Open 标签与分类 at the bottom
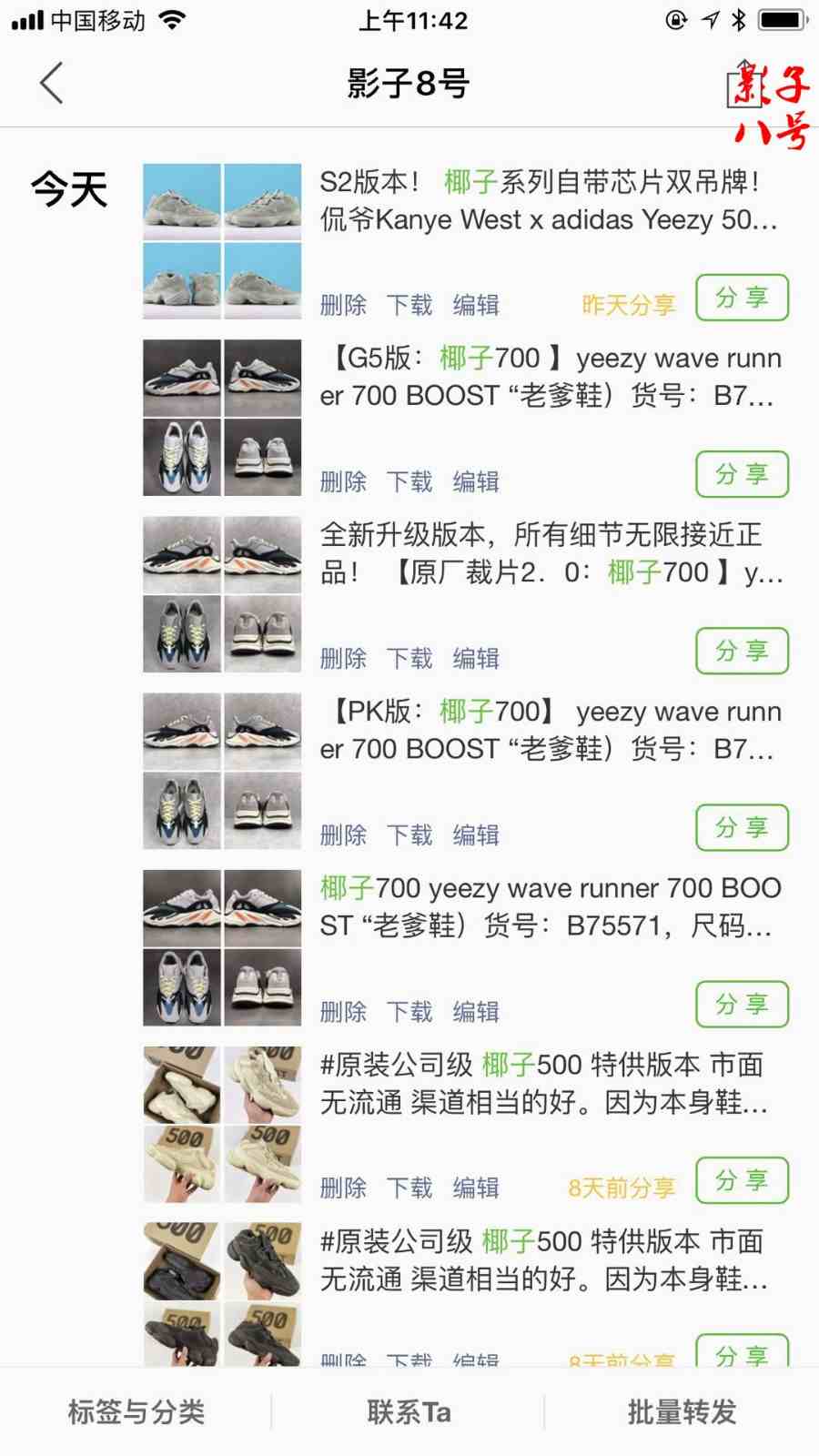The width and height of the screenshot is (819, 1456). tap(136, 1411)
